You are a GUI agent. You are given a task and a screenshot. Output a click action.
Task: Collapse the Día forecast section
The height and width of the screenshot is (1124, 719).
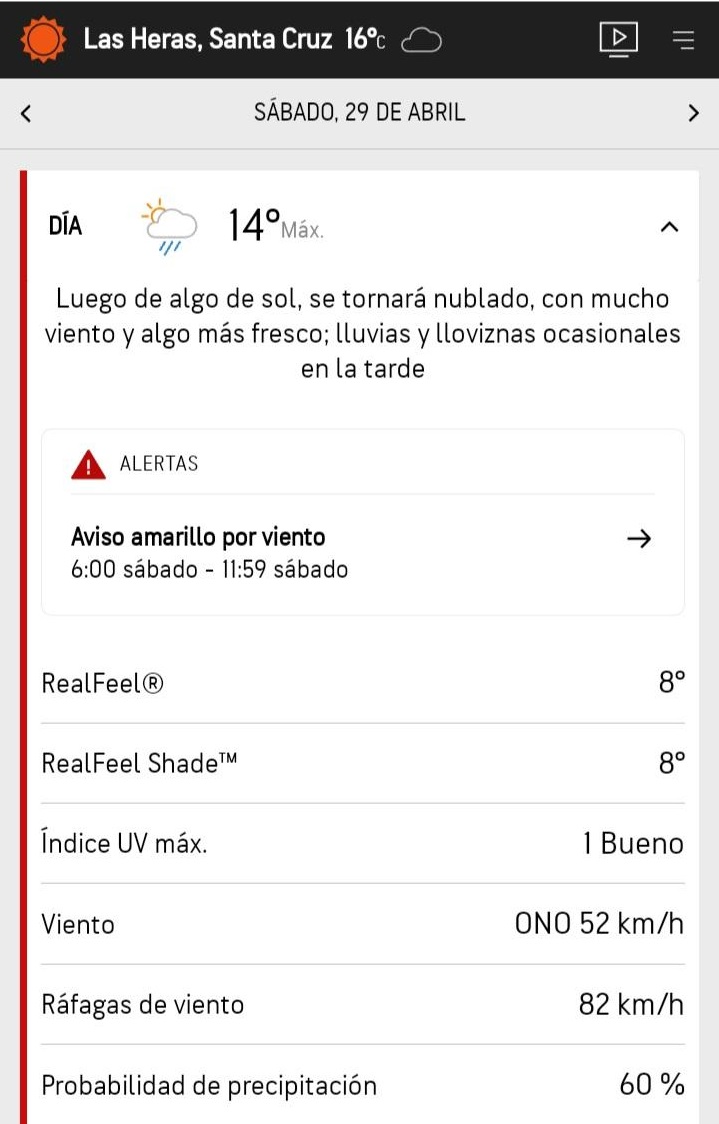670,227
